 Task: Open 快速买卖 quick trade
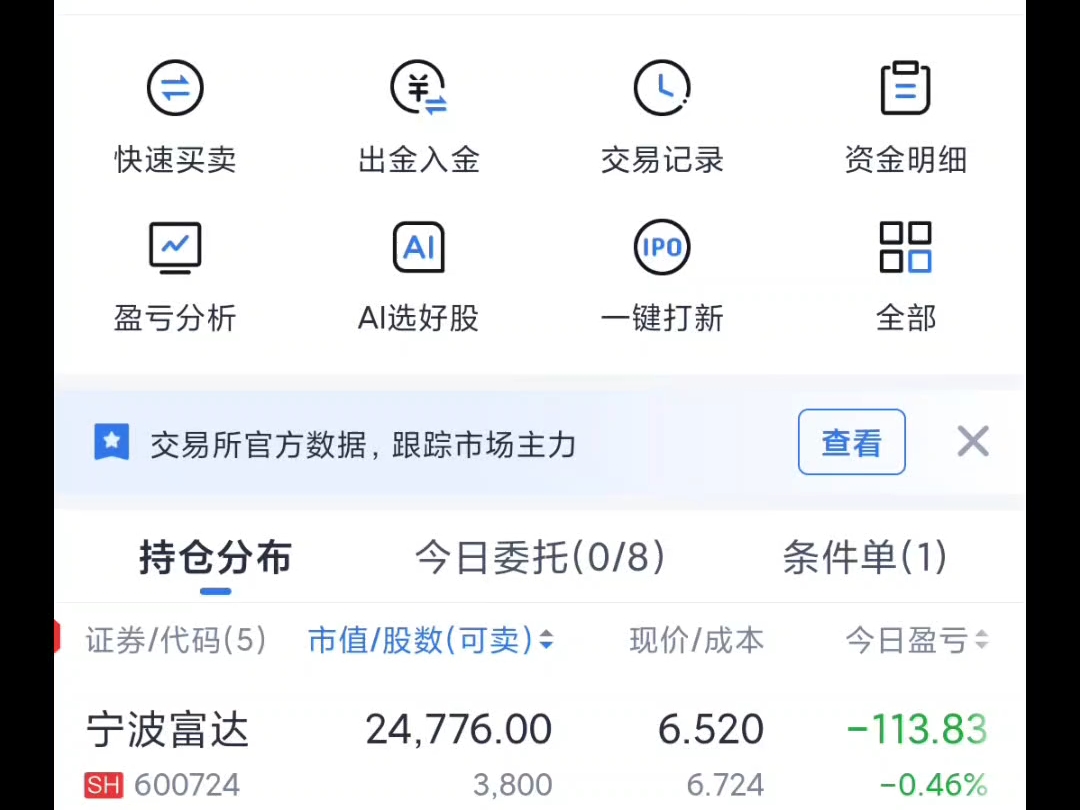pos(175,115)
